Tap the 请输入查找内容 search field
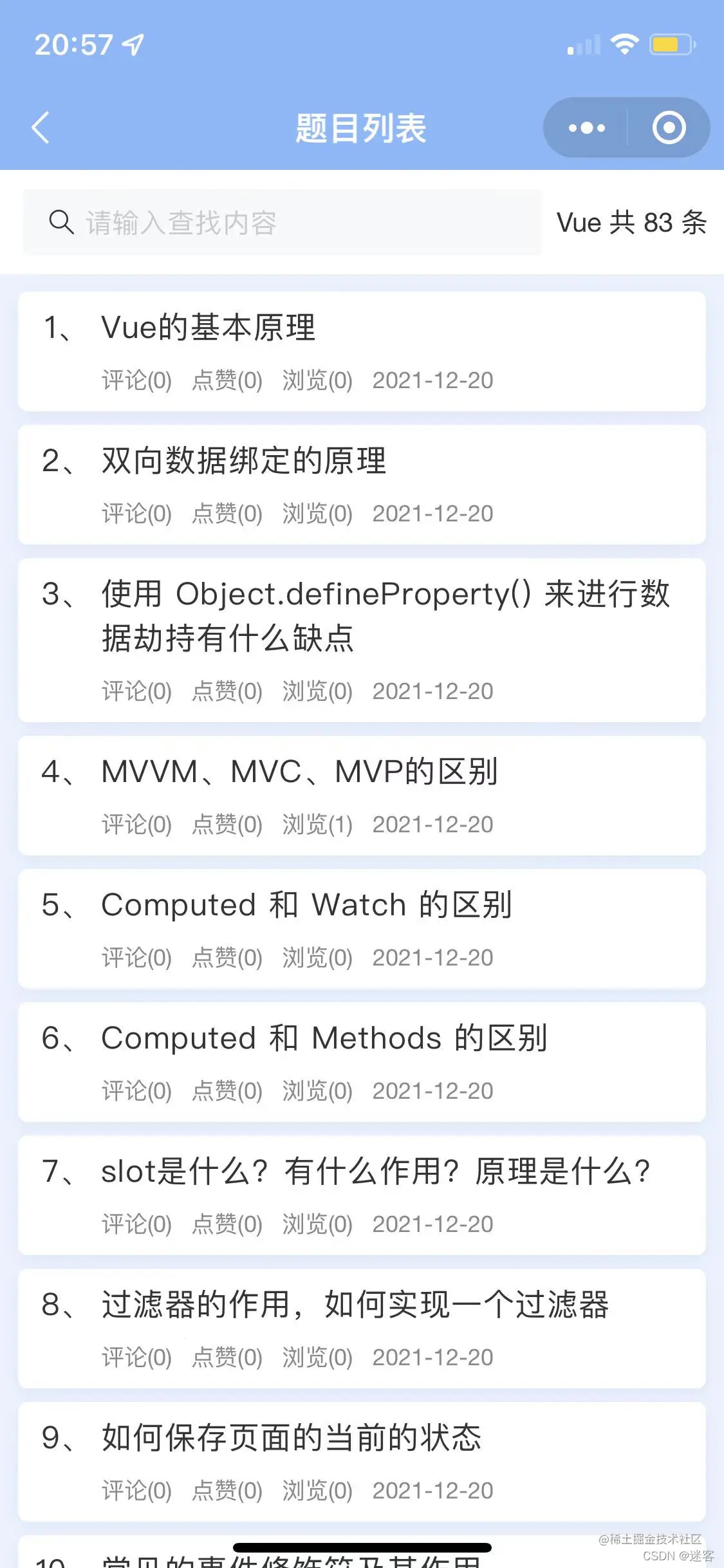 pyautogui.click(x=282, y=223)
